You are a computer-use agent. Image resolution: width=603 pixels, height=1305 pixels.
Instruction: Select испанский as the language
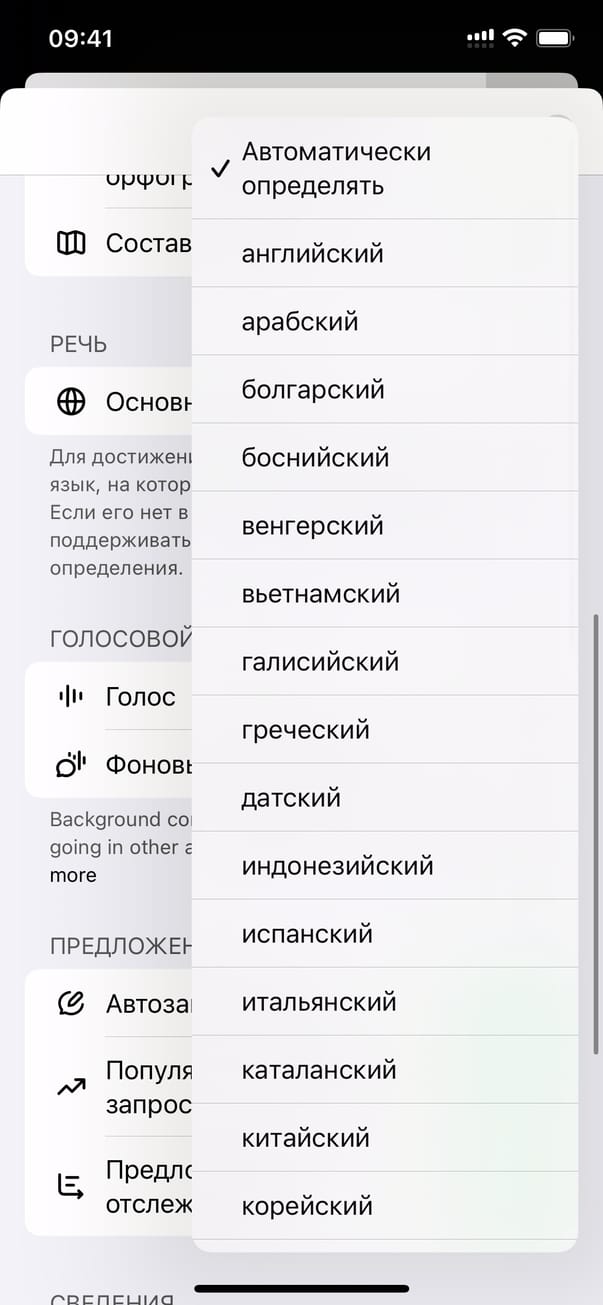[x=384, y=934]
